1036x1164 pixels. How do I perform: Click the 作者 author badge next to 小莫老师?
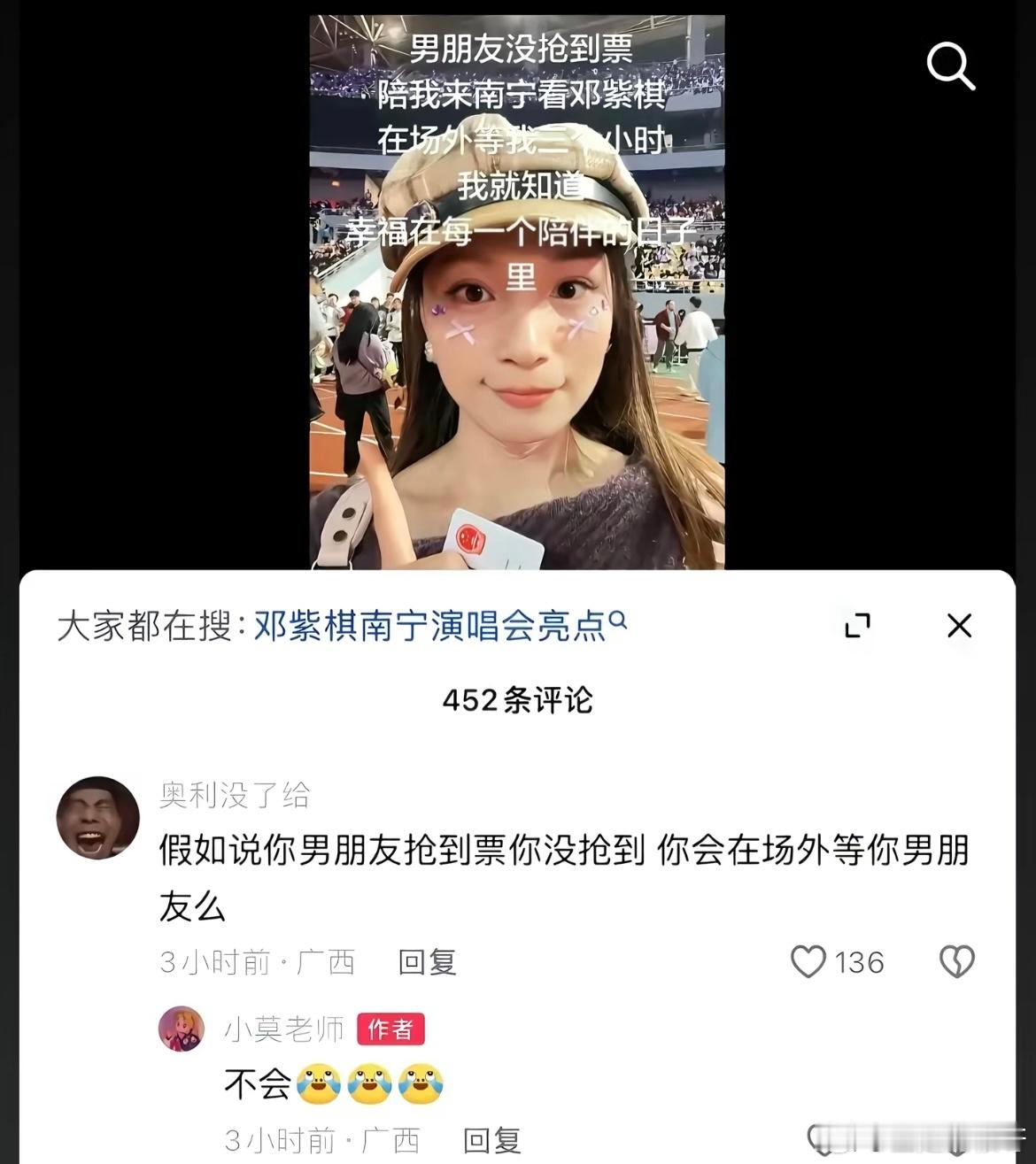(x=393, y=1029)
